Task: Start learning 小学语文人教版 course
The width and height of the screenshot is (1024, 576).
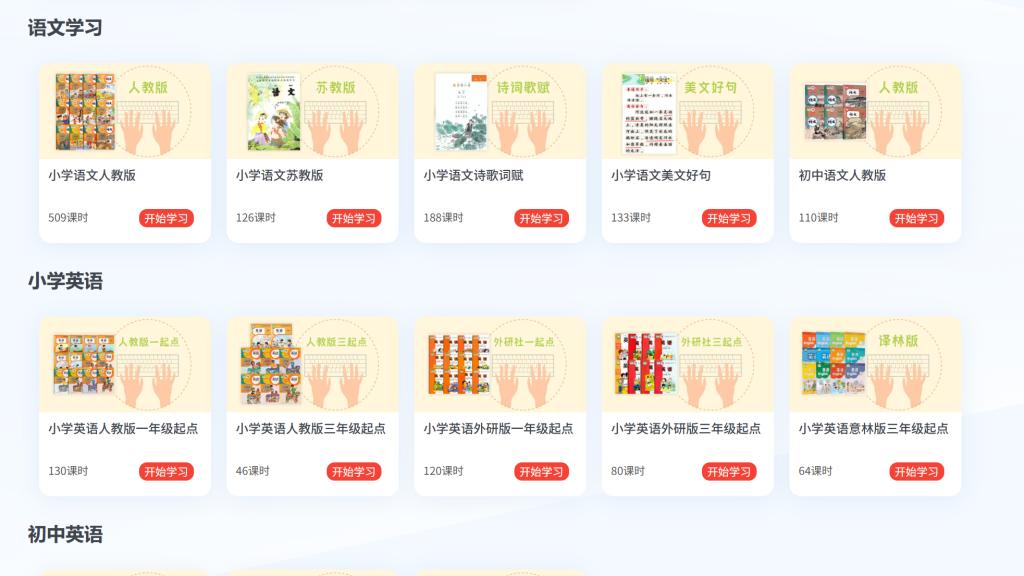Action: (x=166, y=218)
